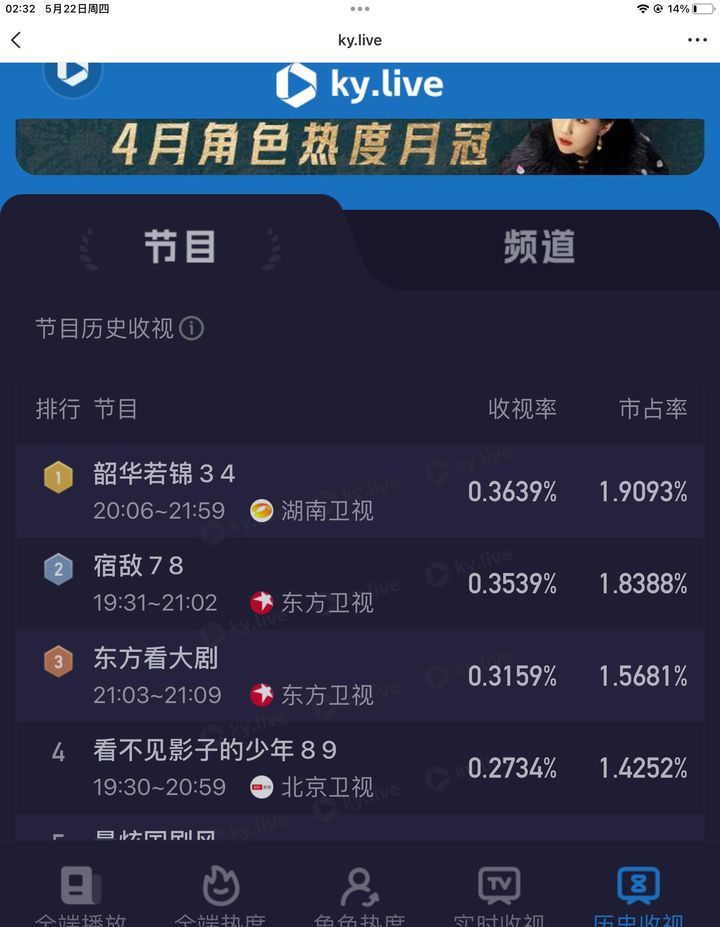Open the 看不见影子的少年 89 row

click(x=360, y=768)
